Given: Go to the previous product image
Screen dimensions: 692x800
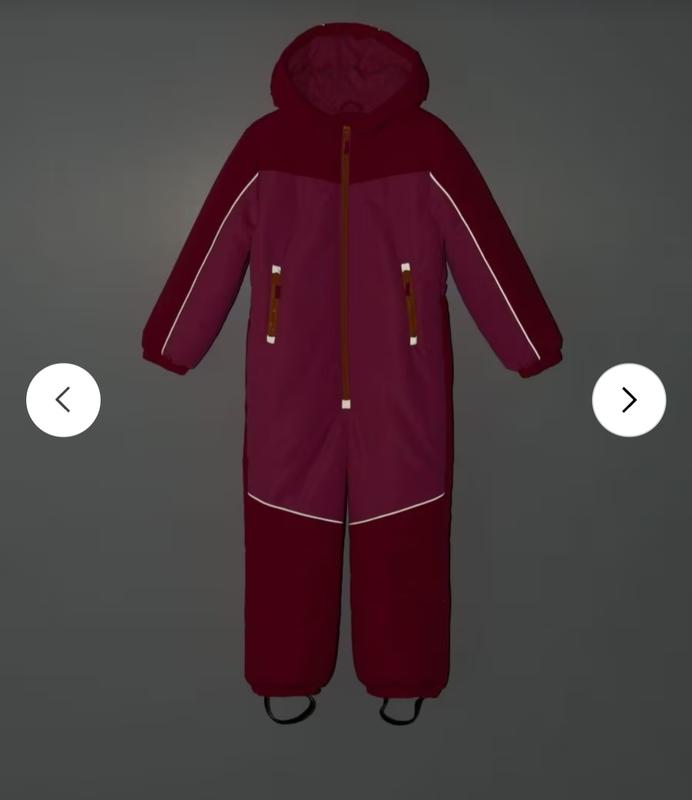Looking at the screenshot, I should tap(63, 400).
